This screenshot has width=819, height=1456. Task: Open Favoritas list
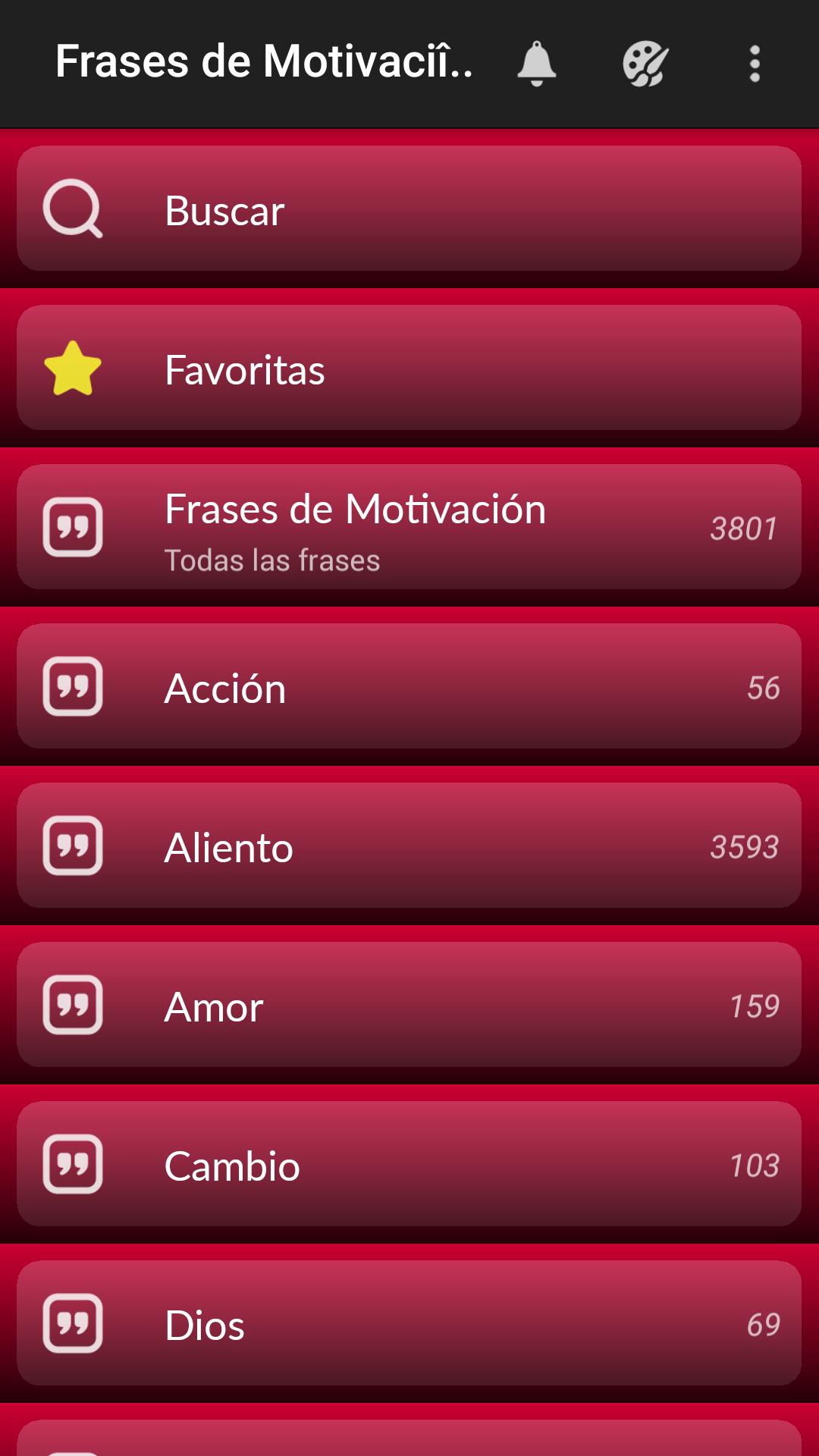409,368
